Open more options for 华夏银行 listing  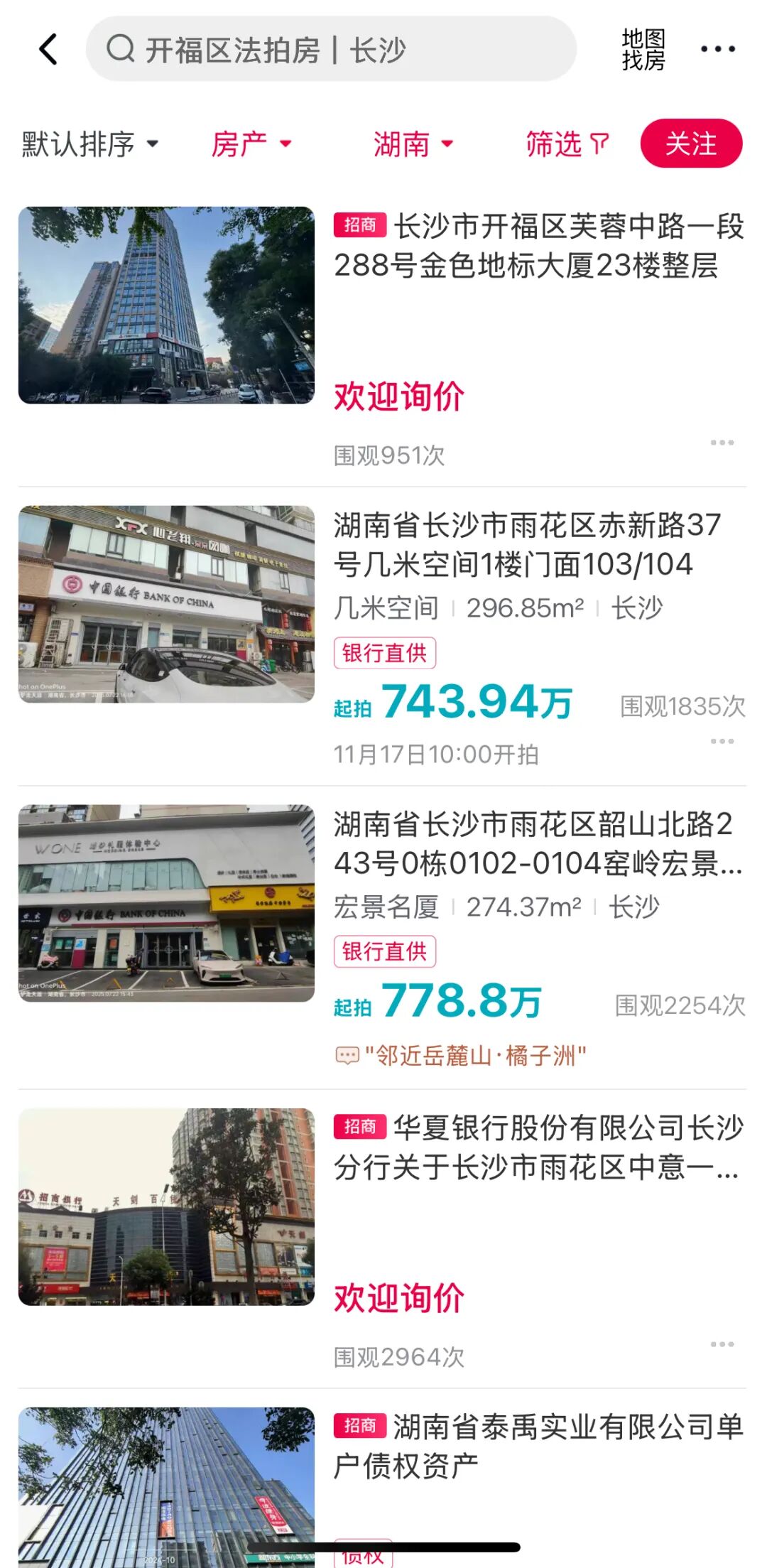click(x=722, y=1344)
